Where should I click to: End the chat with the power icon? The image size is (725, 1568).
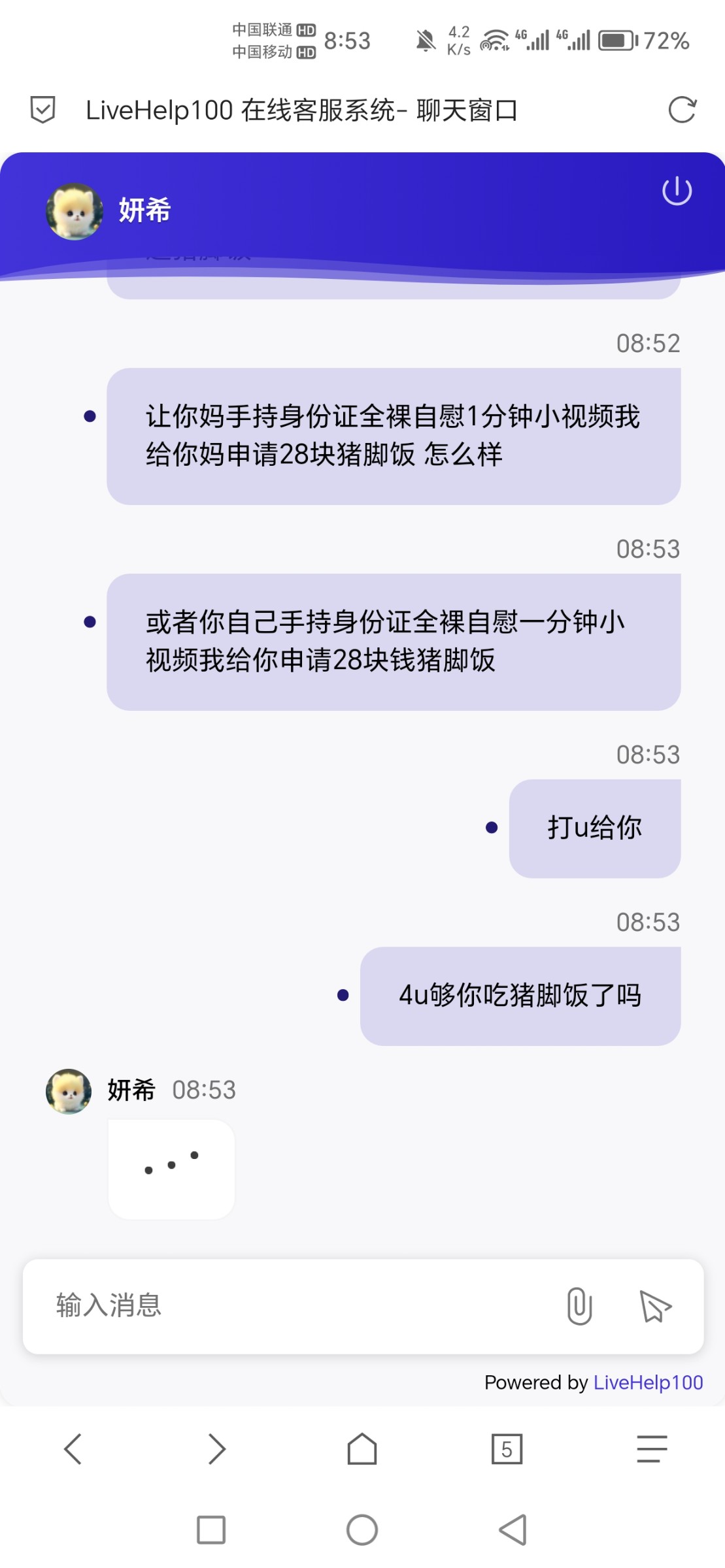[x=677, y=191]
